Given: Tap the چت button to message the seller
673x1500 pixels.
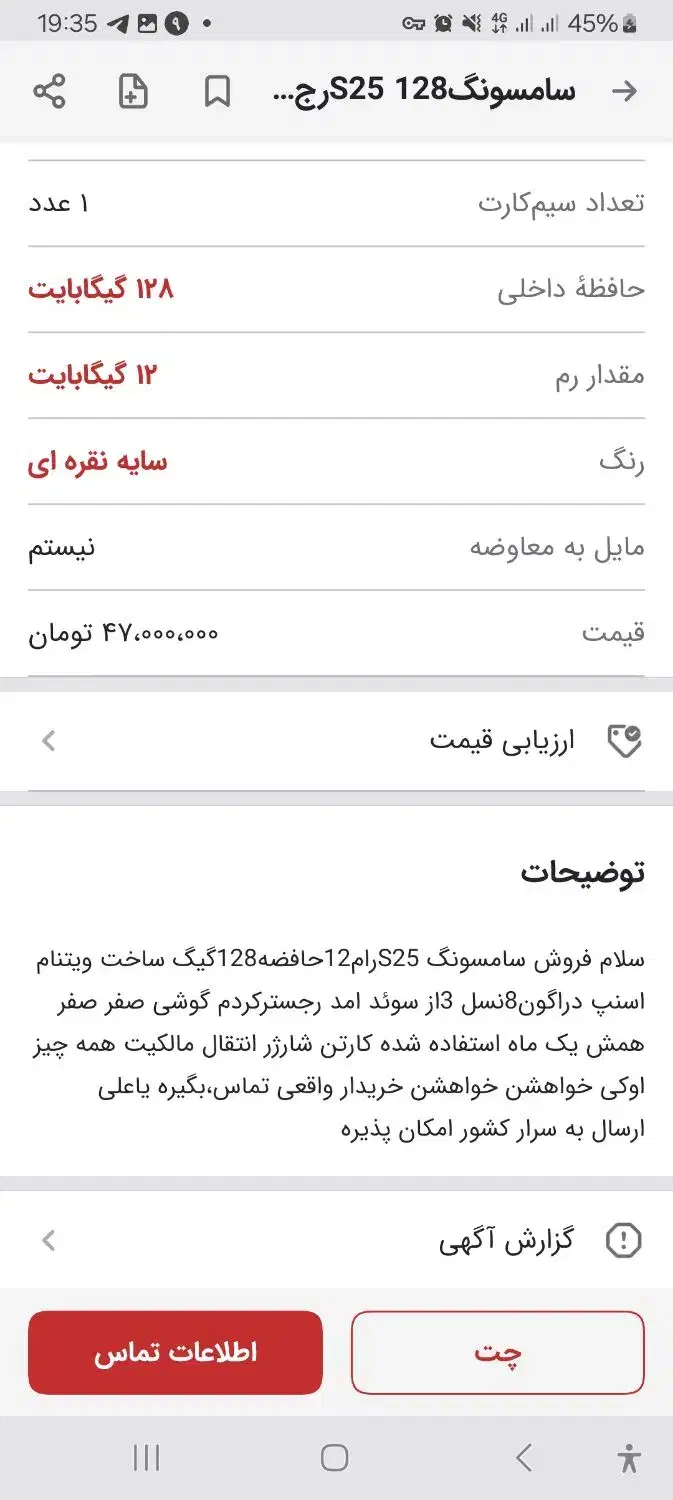Looking at the screenshot, I should click(498, 1352).
